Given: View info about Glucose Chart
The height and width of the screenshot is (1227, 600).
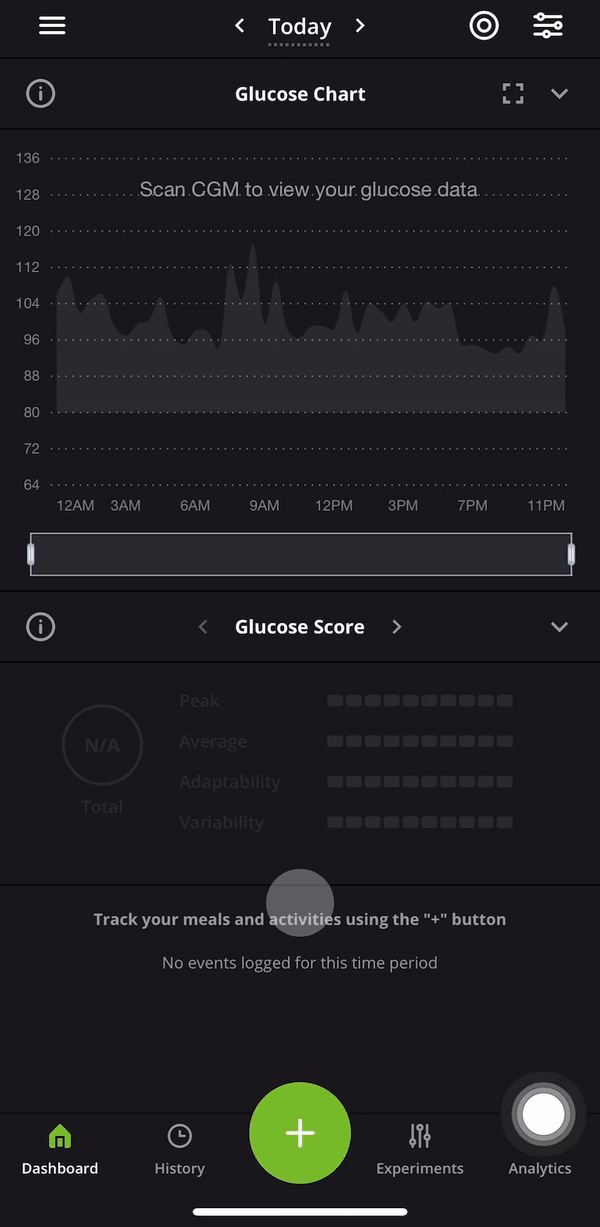Looking at the screenshot, I should click(x=40, y=94).
